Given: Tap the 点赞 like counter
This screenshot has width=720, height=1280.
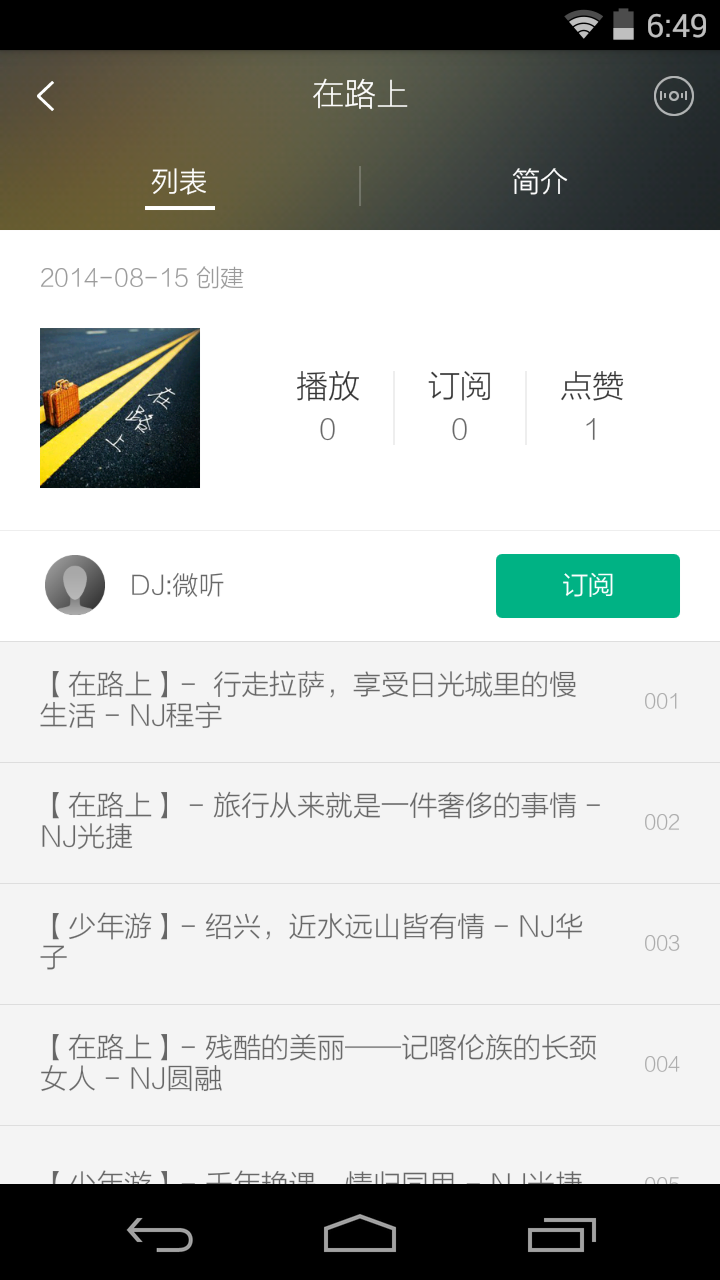Looking at the screenshot, I should (x=592, y=407).
